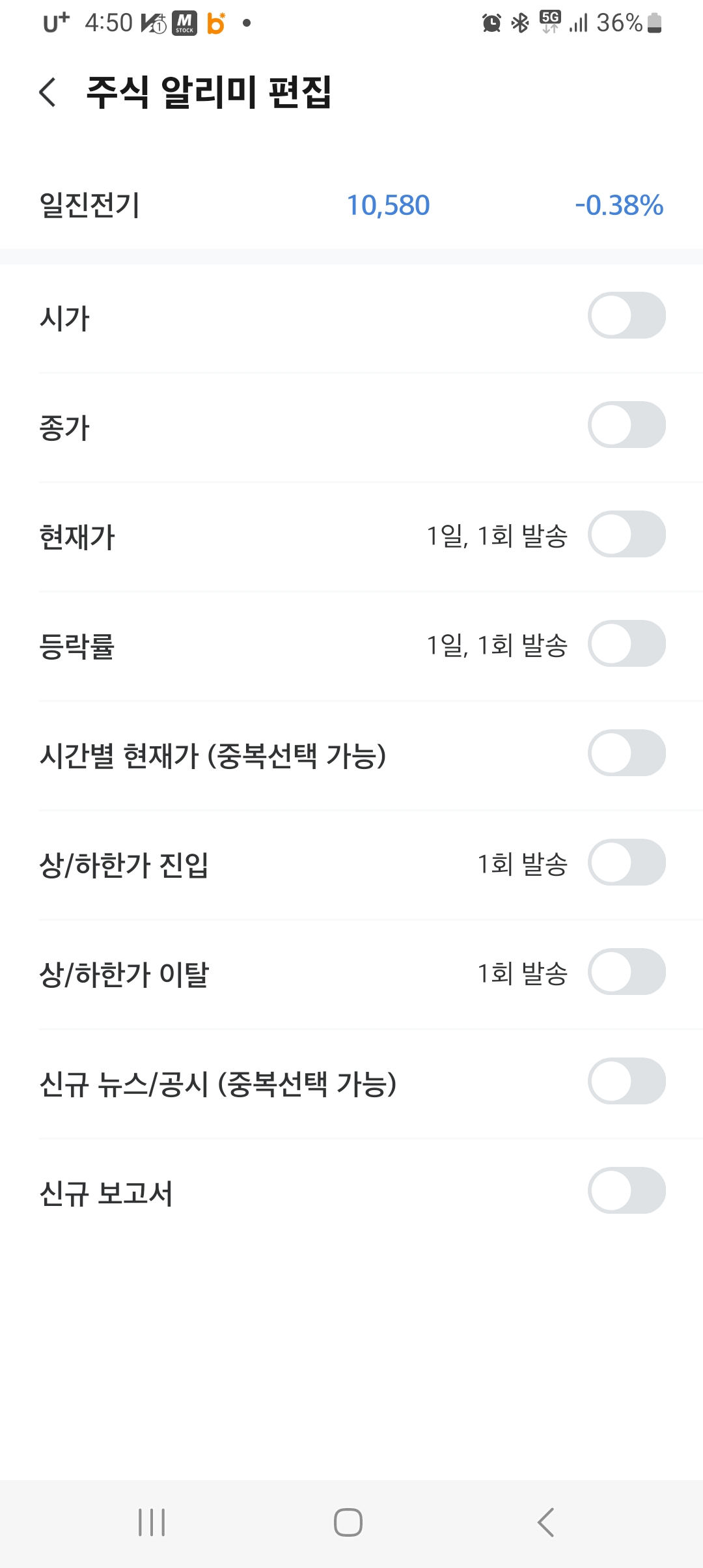Turn on the 종가 alert switch
Screen dimensions: 703x1568
(x=626, y=425)
